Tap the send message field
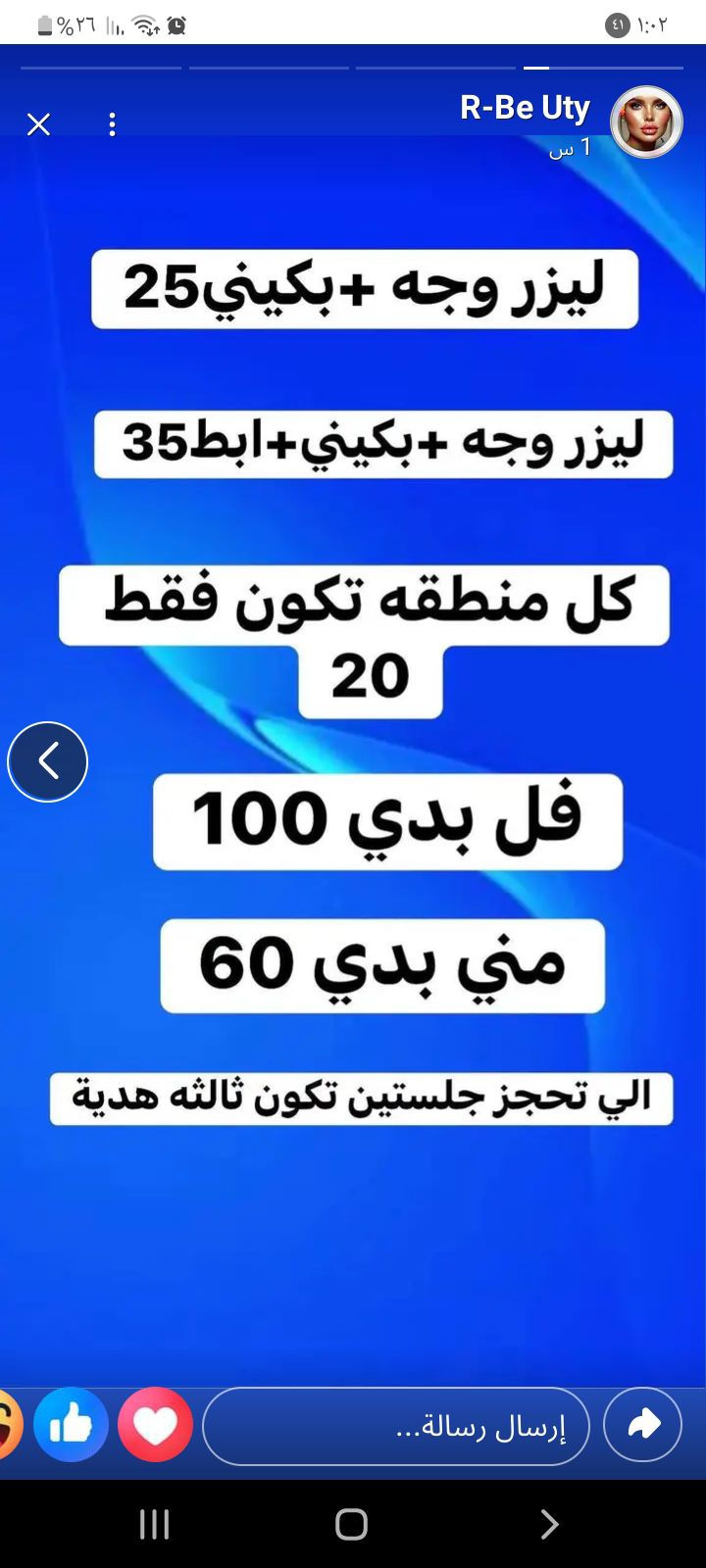This screenshot has width=706, height=1568. click(395, 1426)
